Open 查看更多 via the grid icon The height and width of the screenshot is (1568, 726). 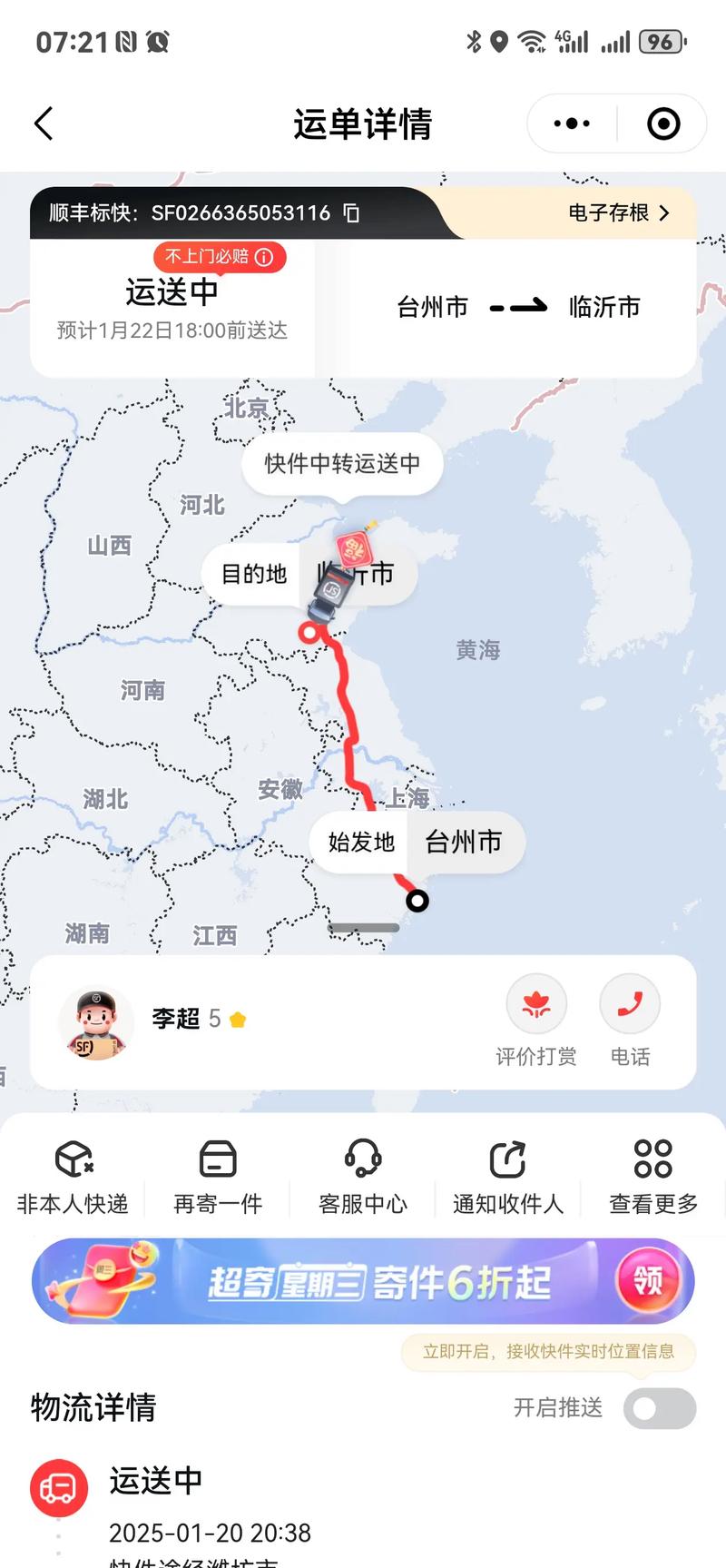point(652,1158)
